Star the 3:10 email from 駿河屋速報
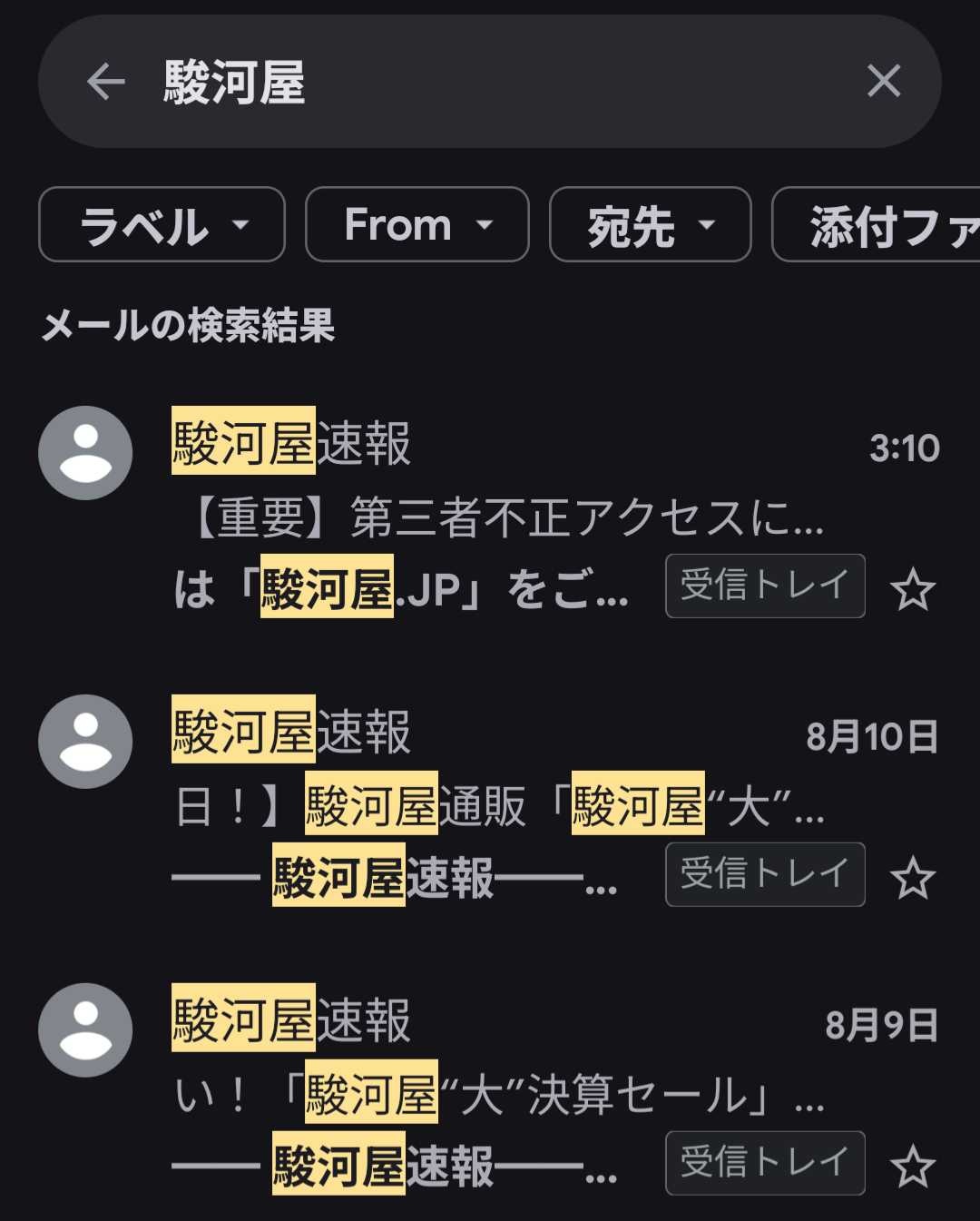Screen dimensions: 980x1221 click(x=912, y=591)
